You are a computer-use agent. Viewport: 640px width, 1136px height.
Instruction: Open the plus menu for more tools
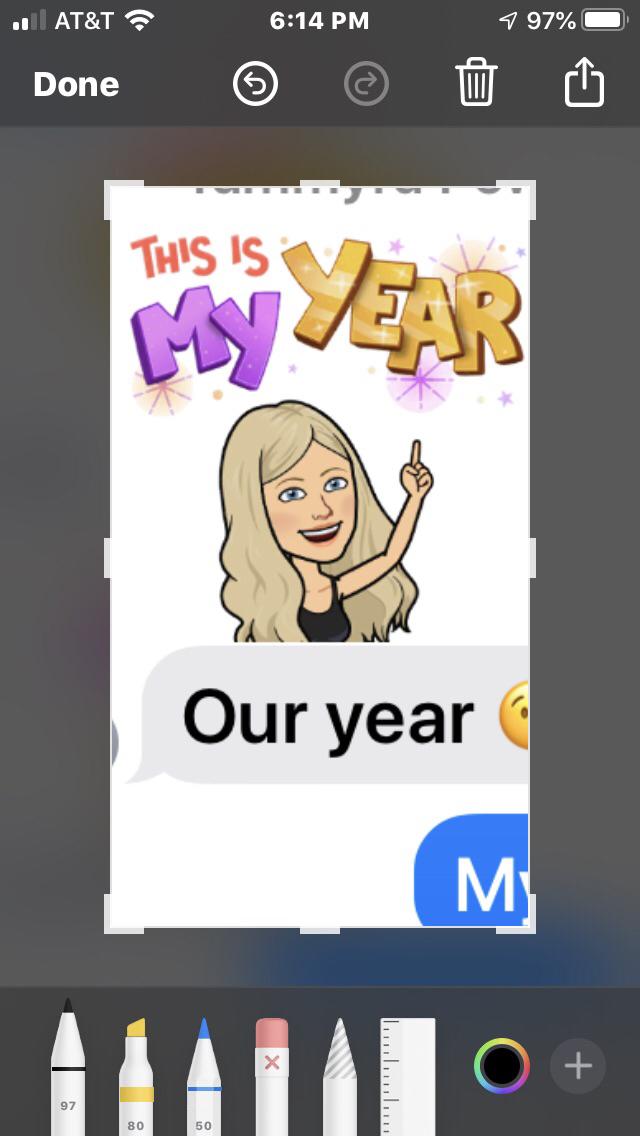point(578,1066)
